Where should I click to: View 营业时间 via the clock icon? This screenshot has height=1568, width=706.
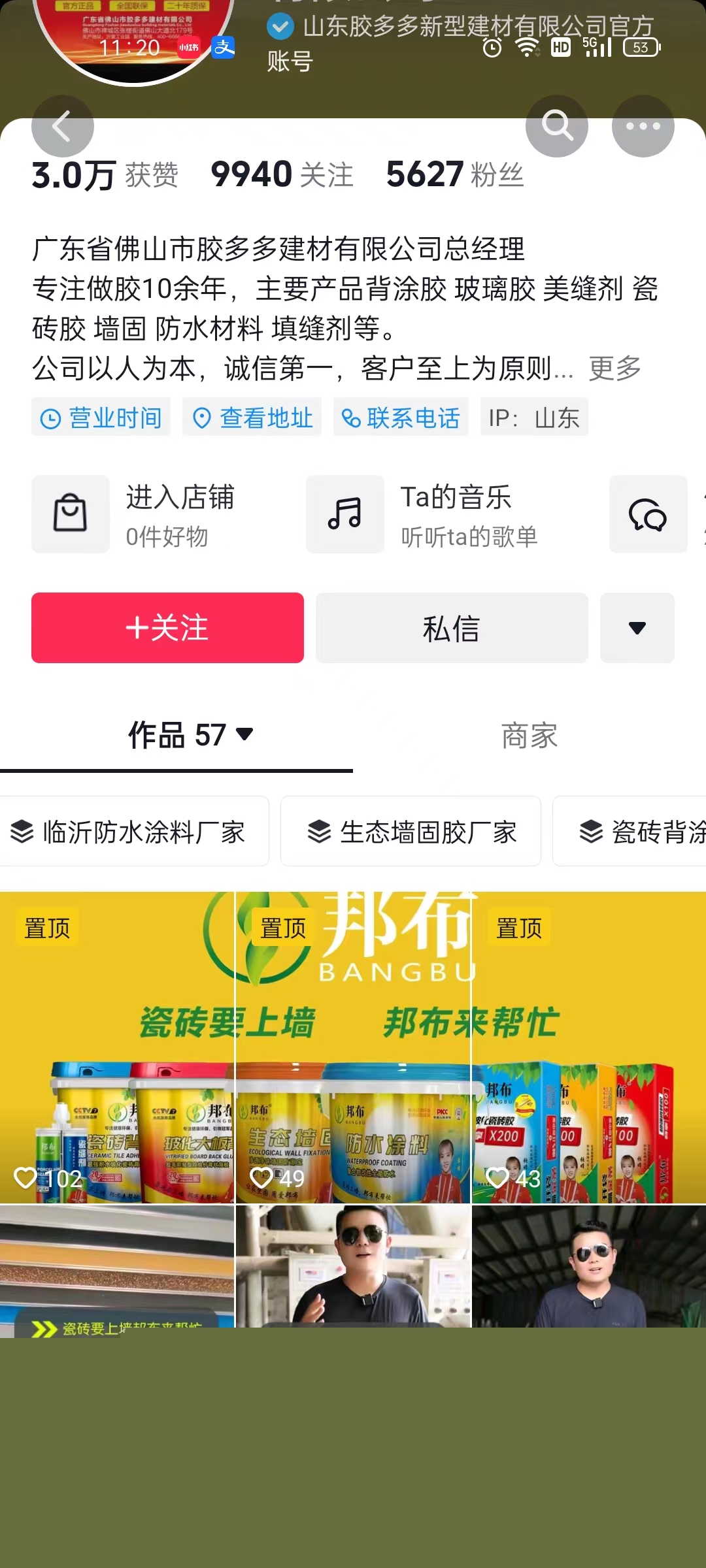tap(52, 417)
